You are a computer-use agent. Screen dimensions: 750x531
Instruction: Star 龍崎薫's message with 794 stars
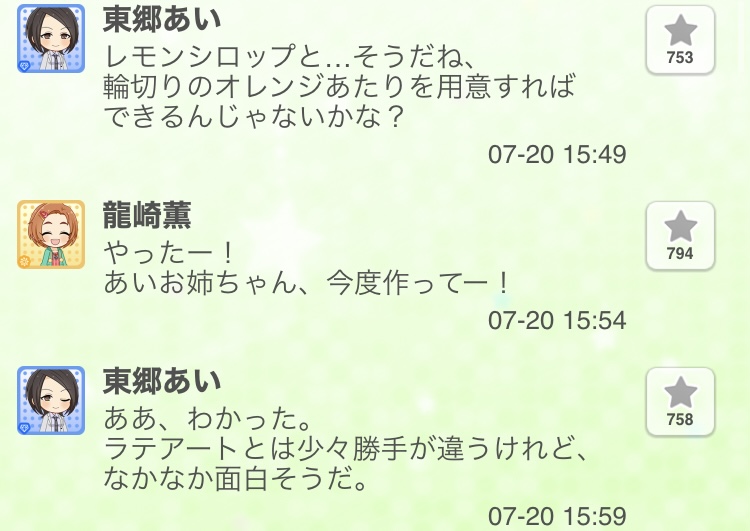point(680,236)
